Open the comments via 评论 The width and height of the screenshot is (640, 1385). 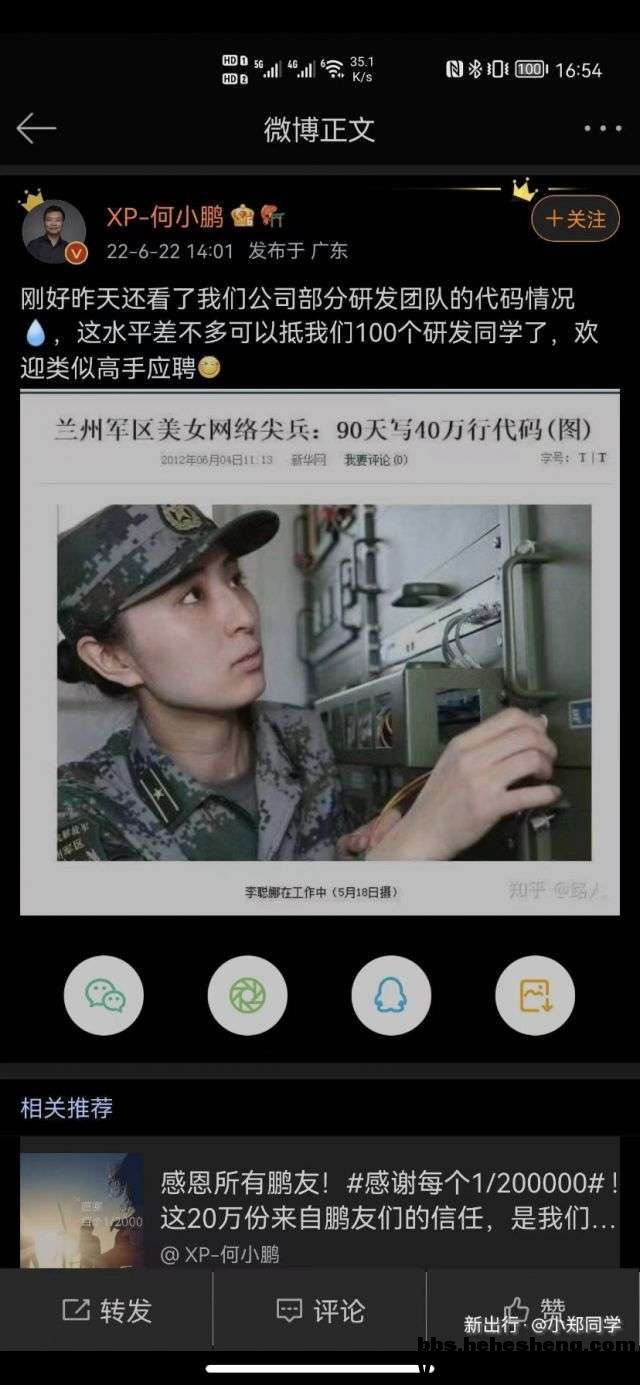pos(320,1311)
